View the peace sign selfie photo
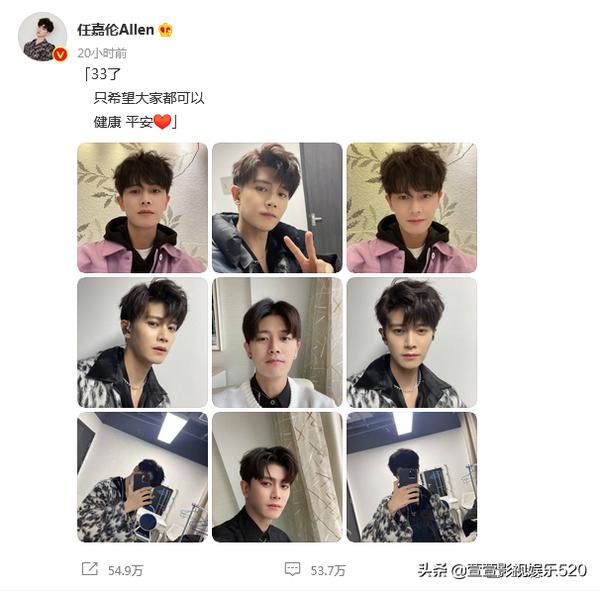 pos(277,208)
